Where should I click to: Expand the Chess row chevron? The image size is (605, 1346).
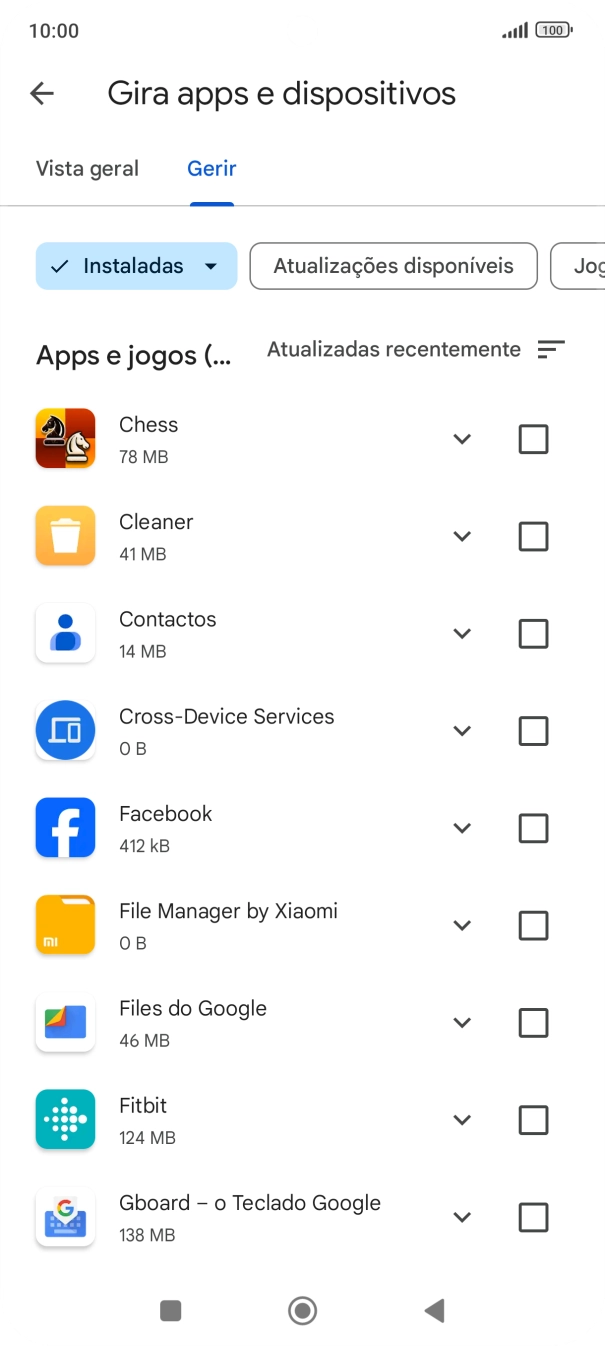point(462,439)
